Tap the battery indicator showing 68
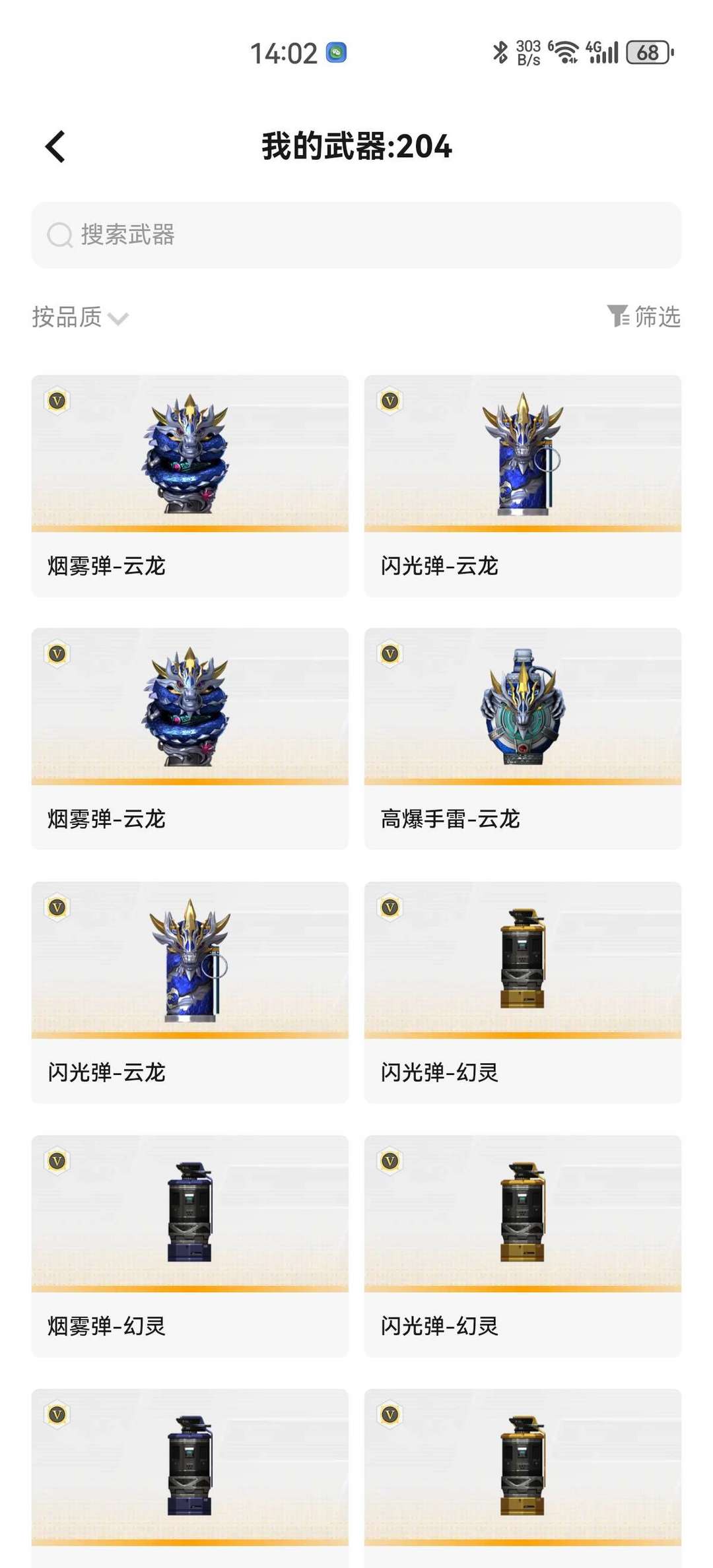This screenshot has height=1568, width=713. 645,53
